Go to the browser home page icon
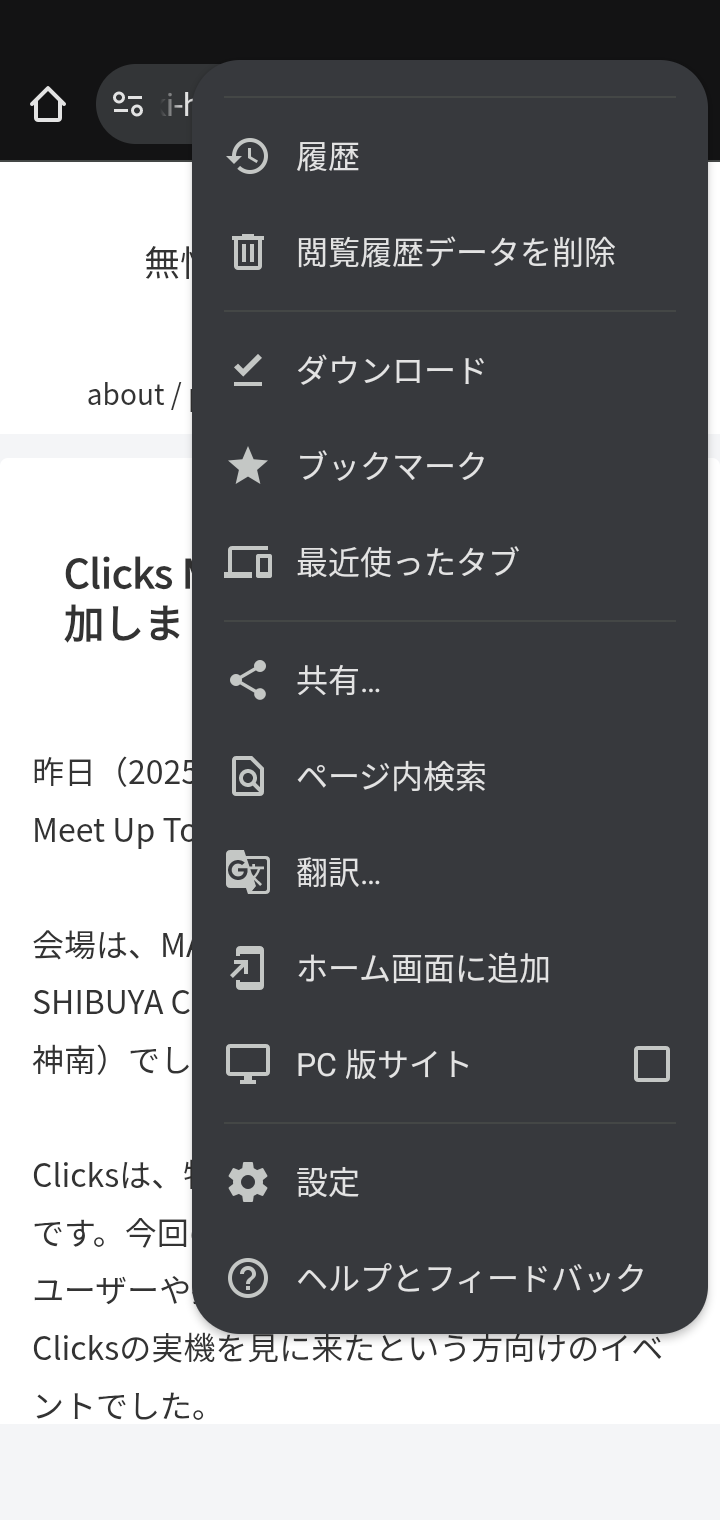Viewport: 720px width, 1520px height. (48, 104)
